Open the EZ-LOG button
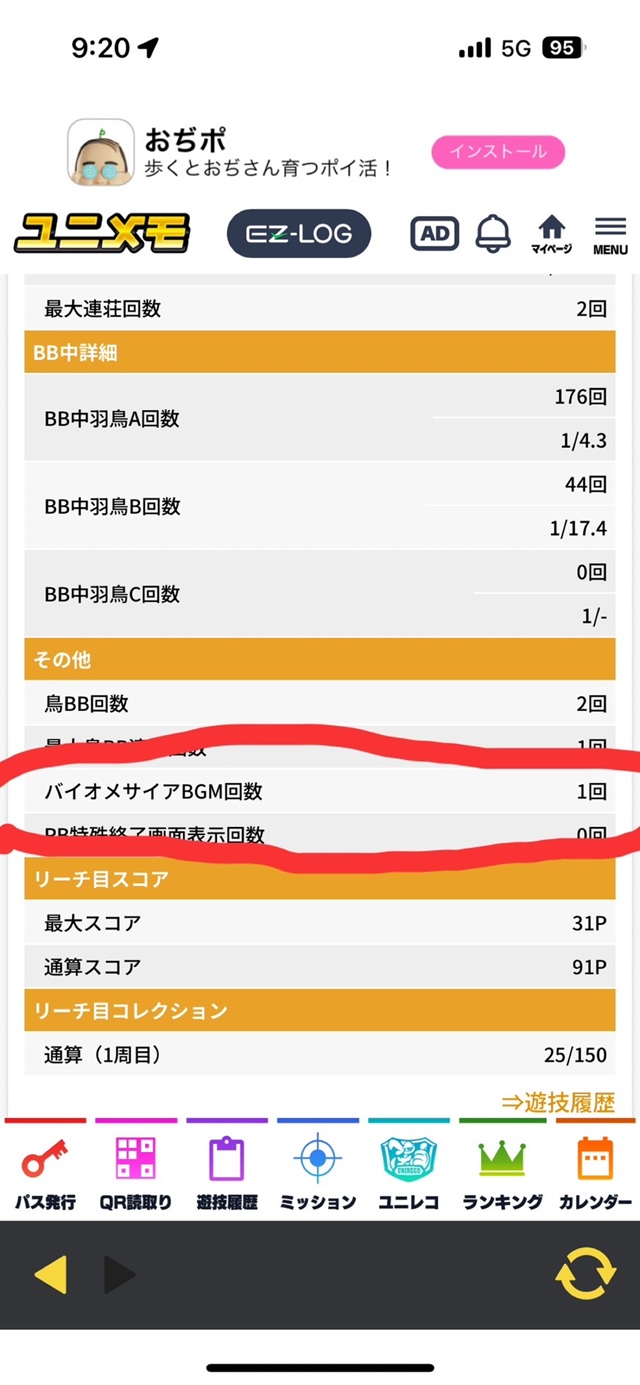The image size is (640, 1385). (298, 234)
